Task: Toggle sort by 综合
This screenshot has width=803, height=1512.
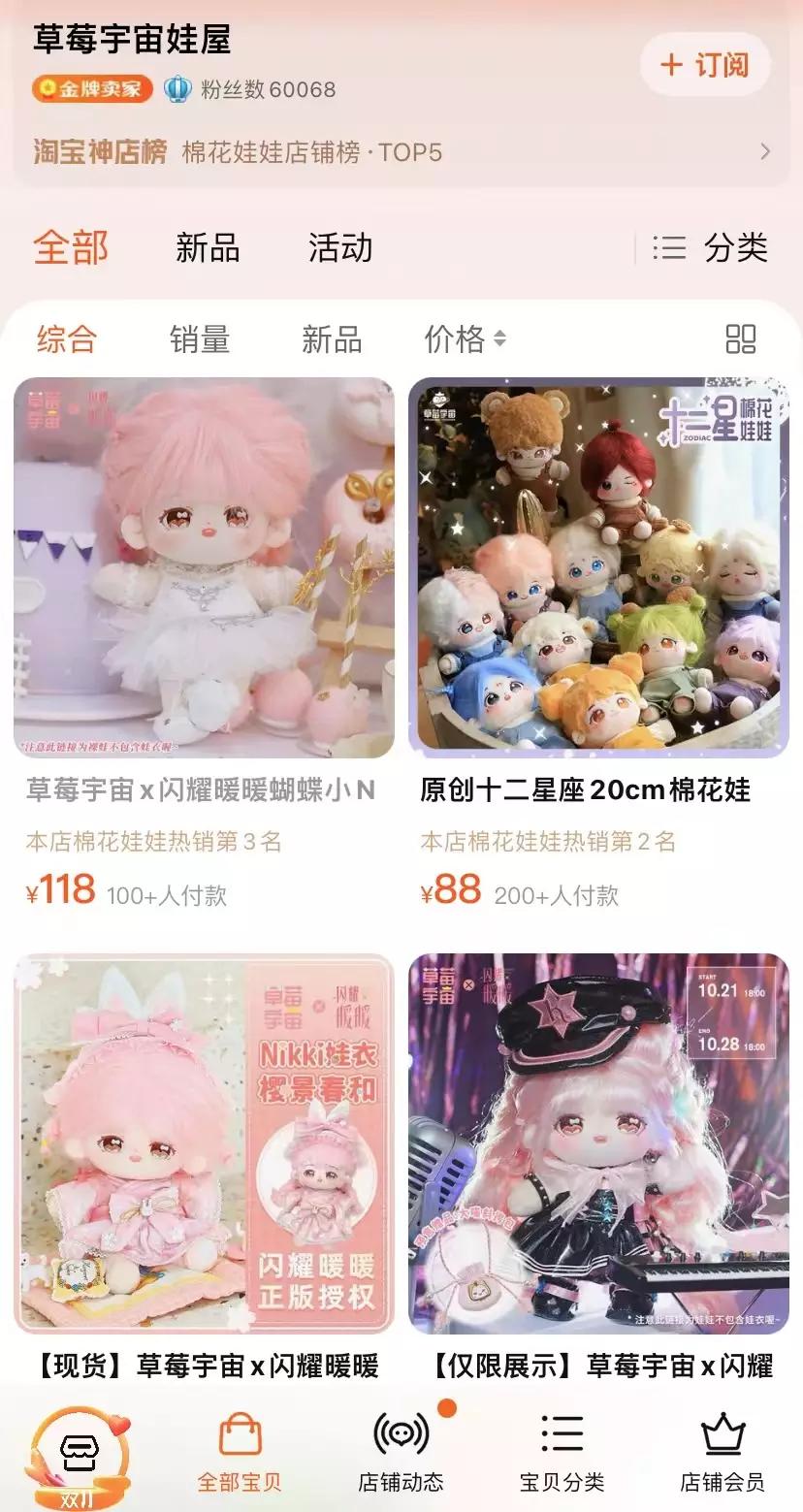Action: pos(66,339)
